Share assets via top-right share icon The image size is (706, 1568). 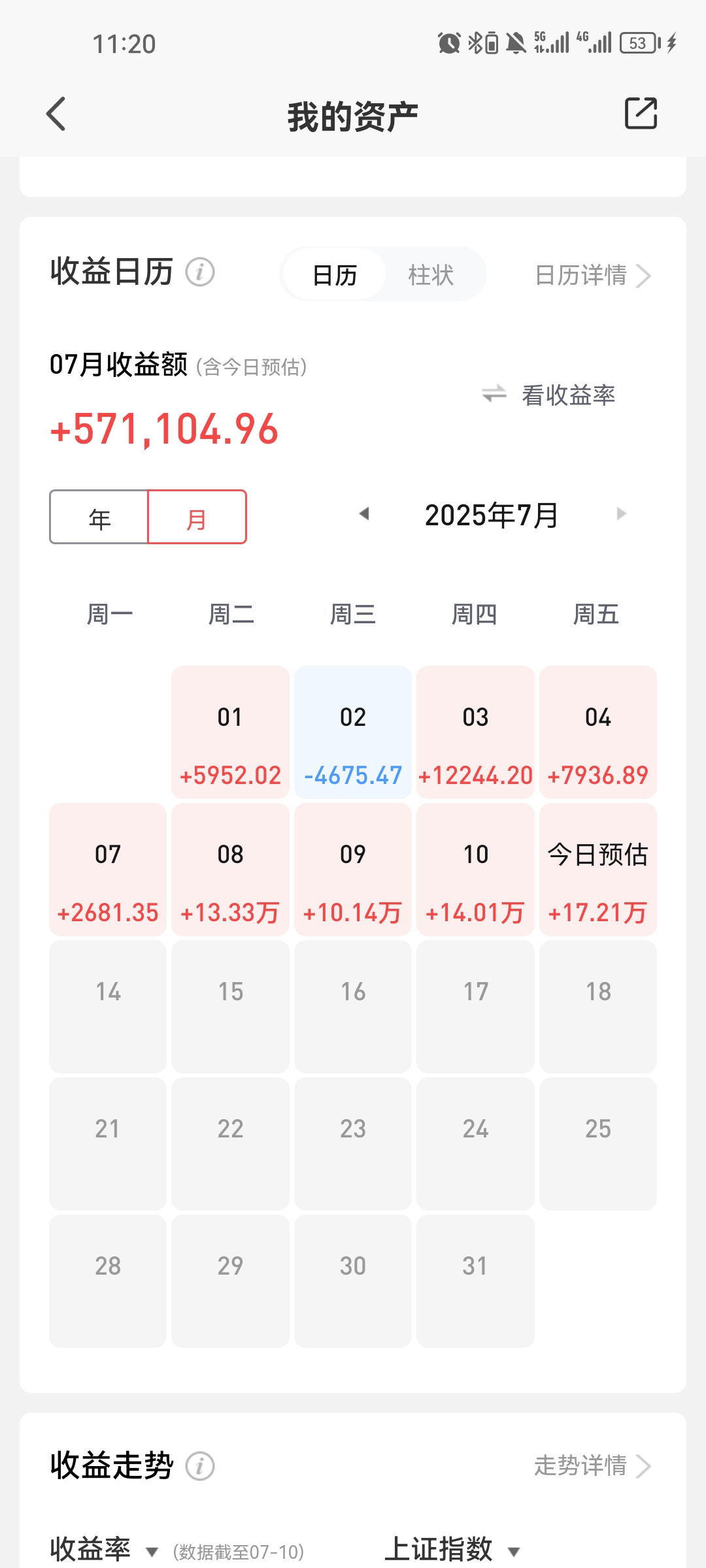[640, 114]
